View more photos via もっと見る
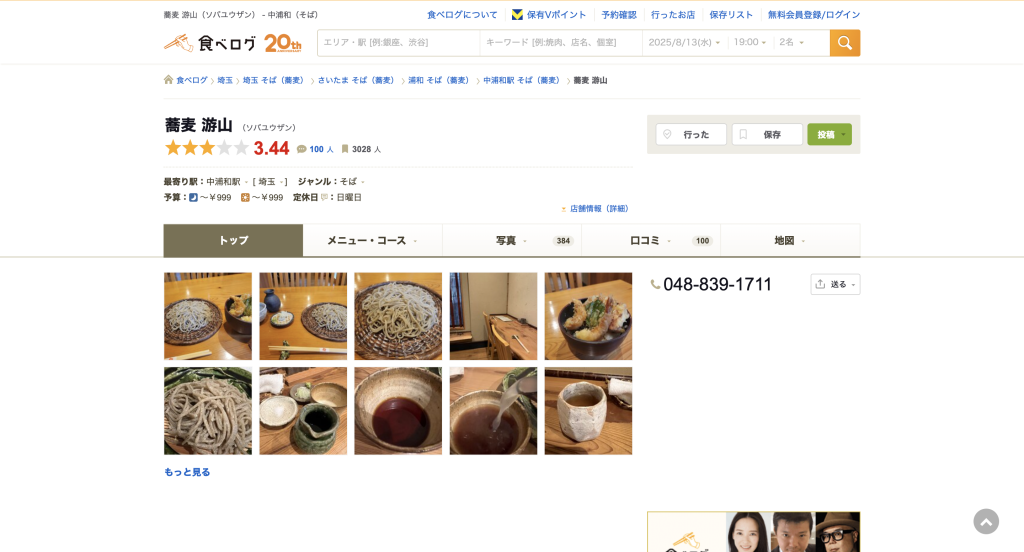The height and width of the screenshot is (552, 1024). (x=187, y=472)
